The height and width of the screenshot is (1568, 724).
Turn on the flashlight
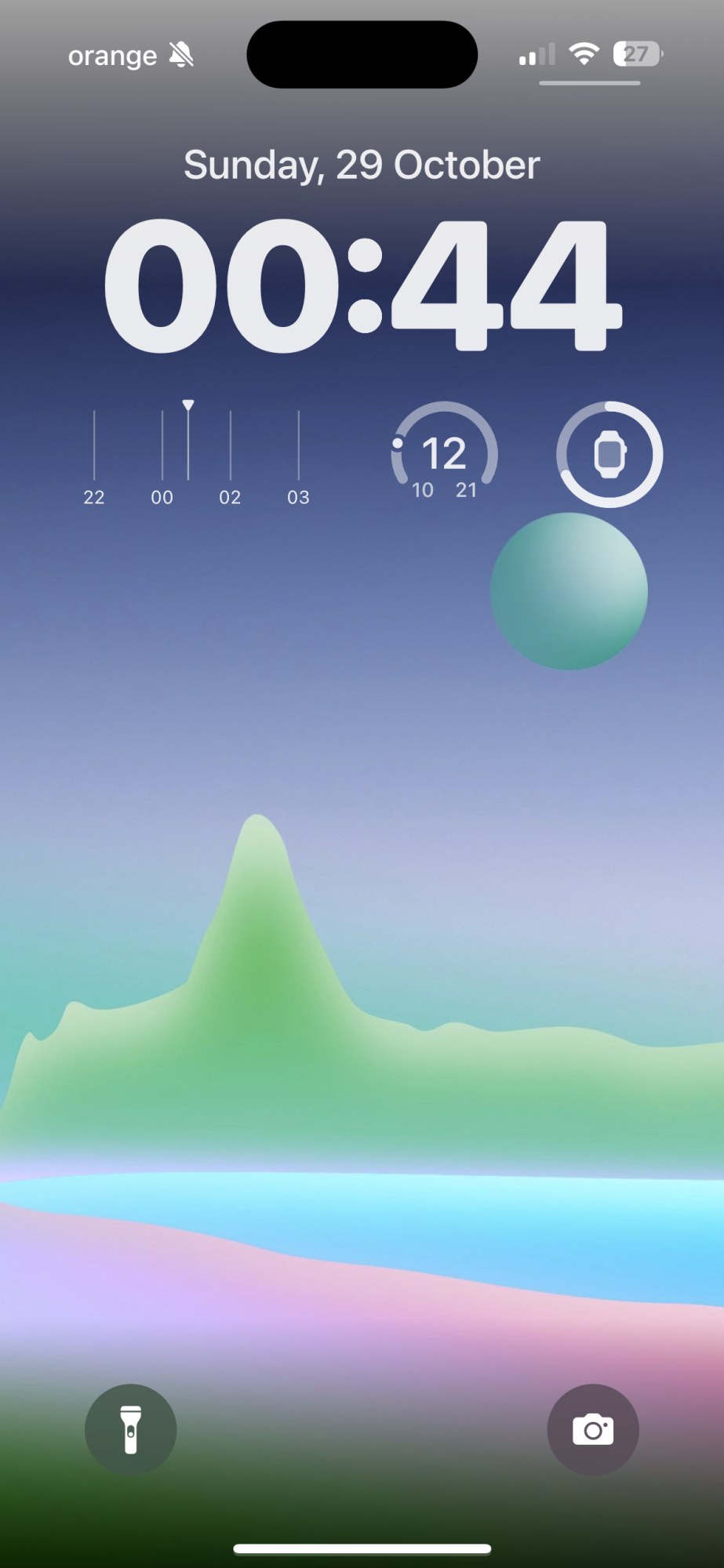click(x=130, y=1429)
